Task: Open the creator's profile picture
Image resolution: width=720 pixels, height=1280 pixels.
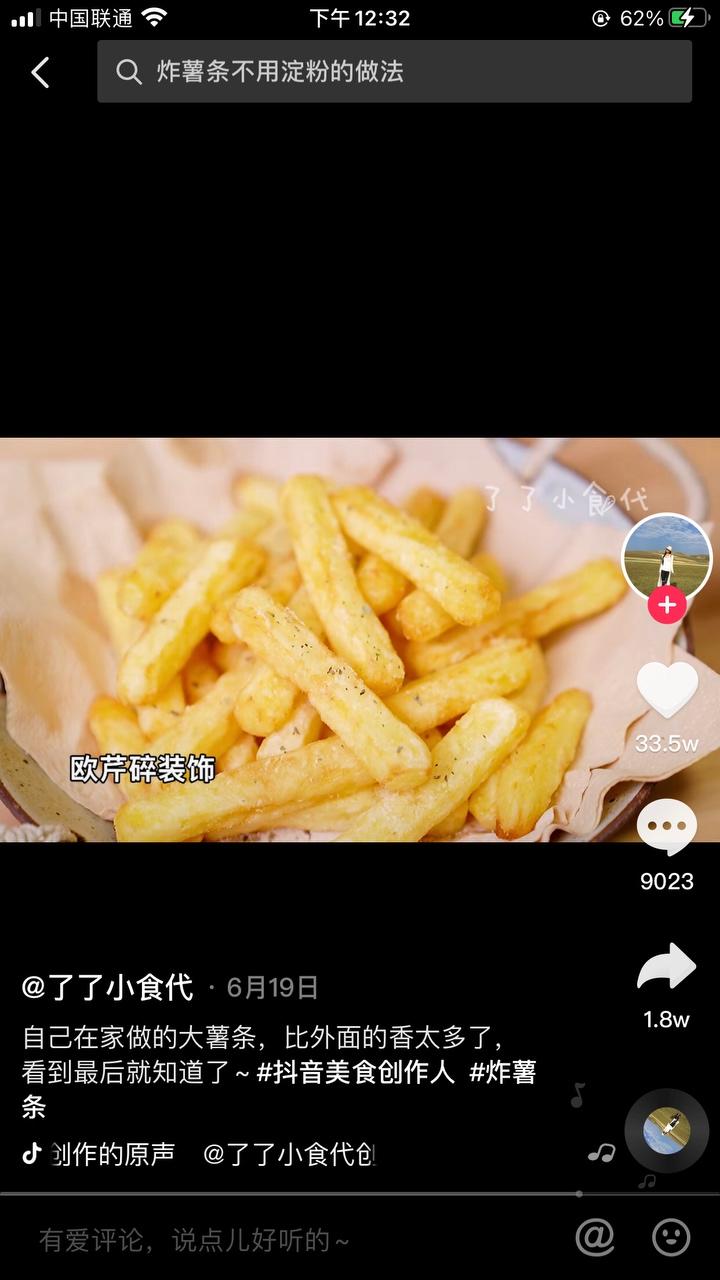Action: coord(666,558)
